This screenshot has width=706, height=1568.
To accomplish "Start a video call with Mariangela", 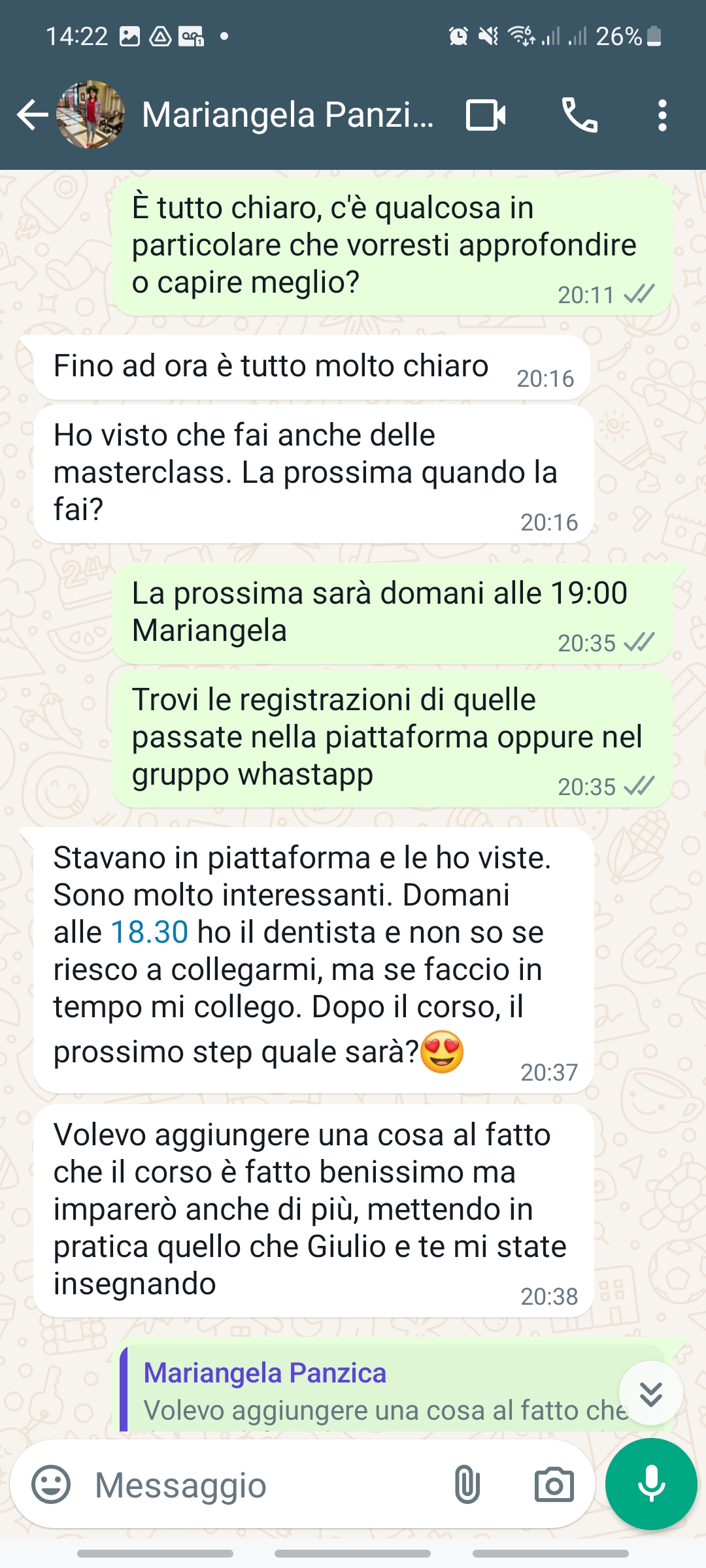I will pos(485,116).
